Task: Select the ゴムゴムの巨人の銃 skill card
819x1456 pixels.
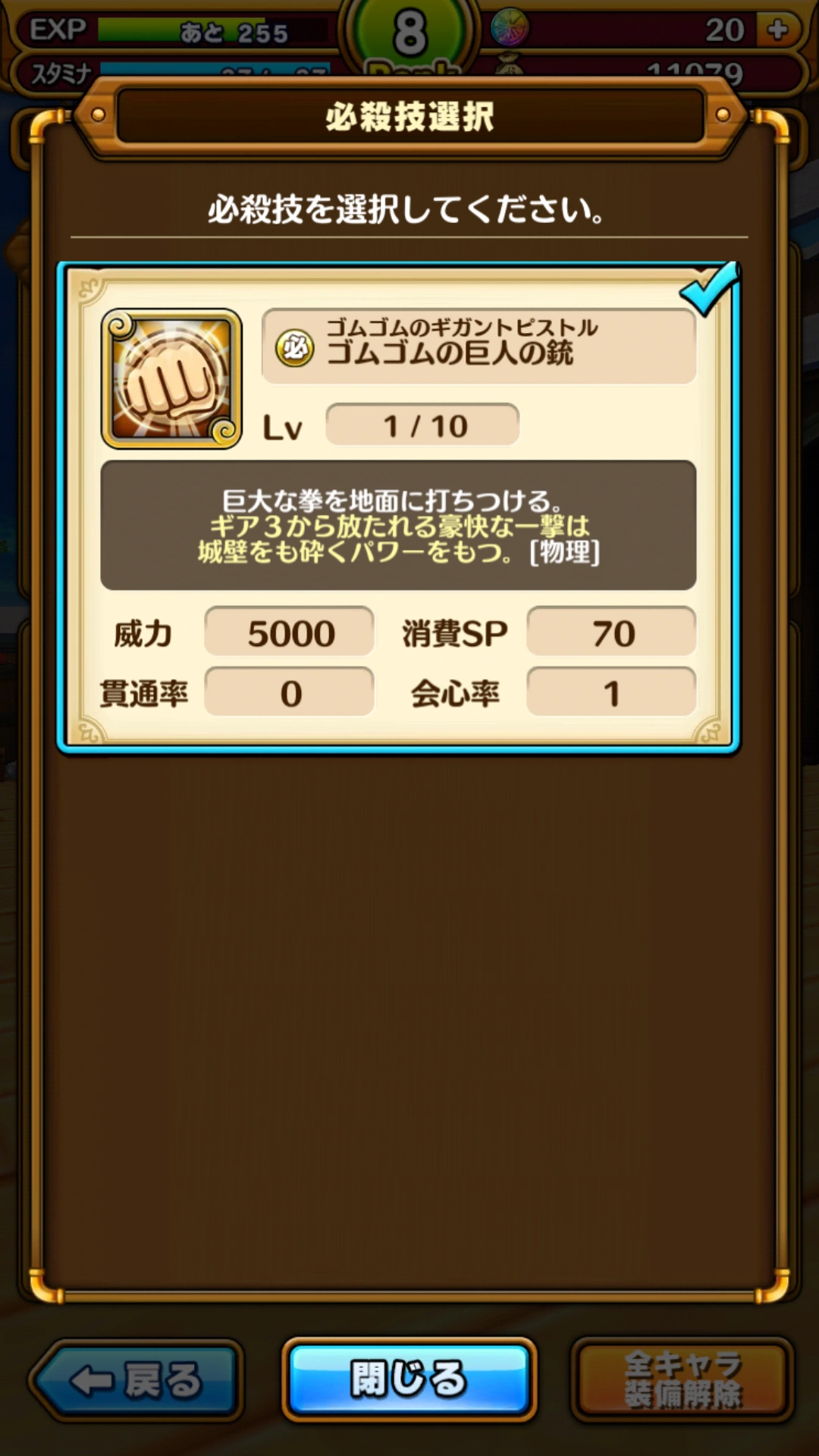Action: pos(398,508)
